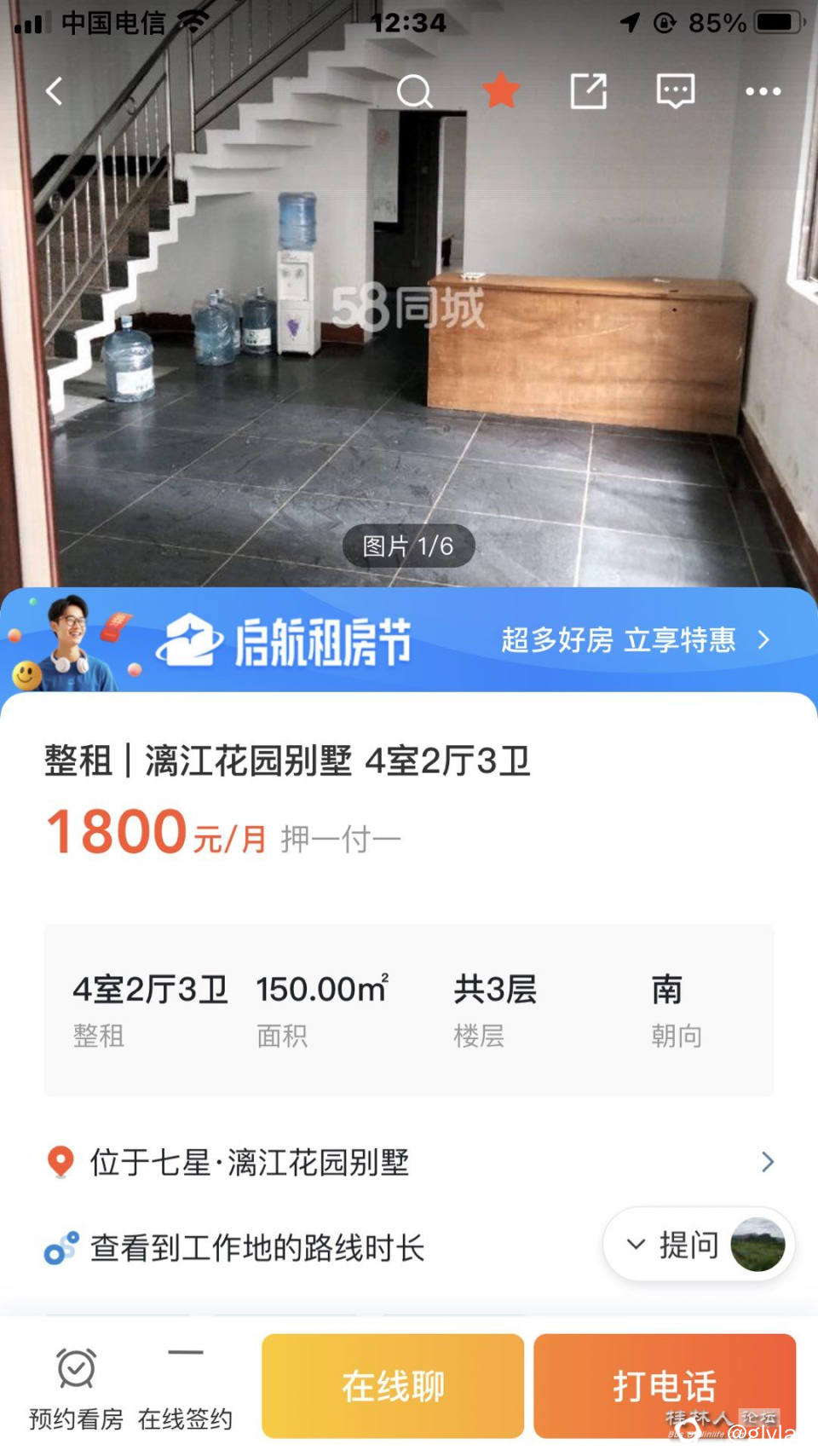This screenshot has height=1456, width=818.
Task: Open the three-dot overflow menu
Action: (x=763, y=91)
